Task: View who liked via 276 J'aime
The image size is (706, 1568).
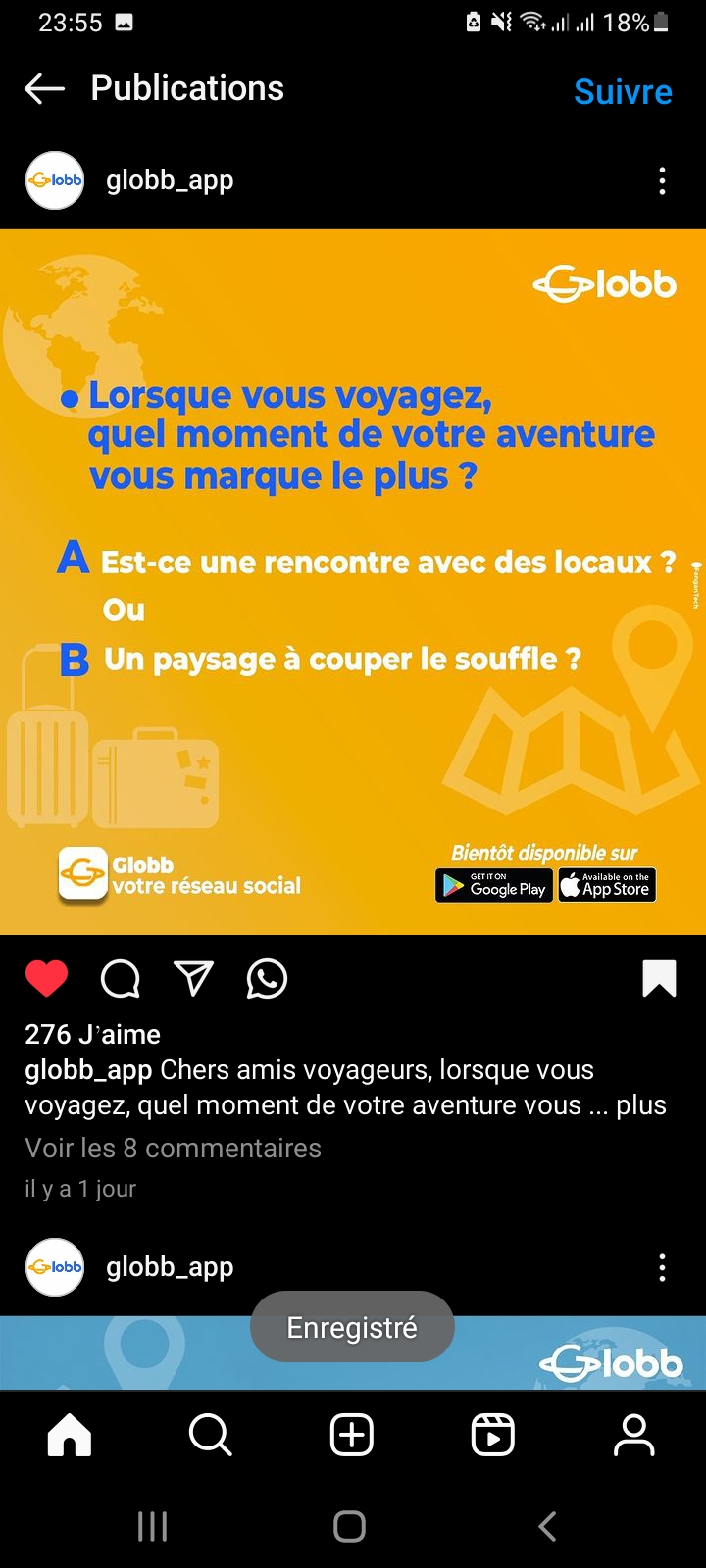Action: point(92,1034)
